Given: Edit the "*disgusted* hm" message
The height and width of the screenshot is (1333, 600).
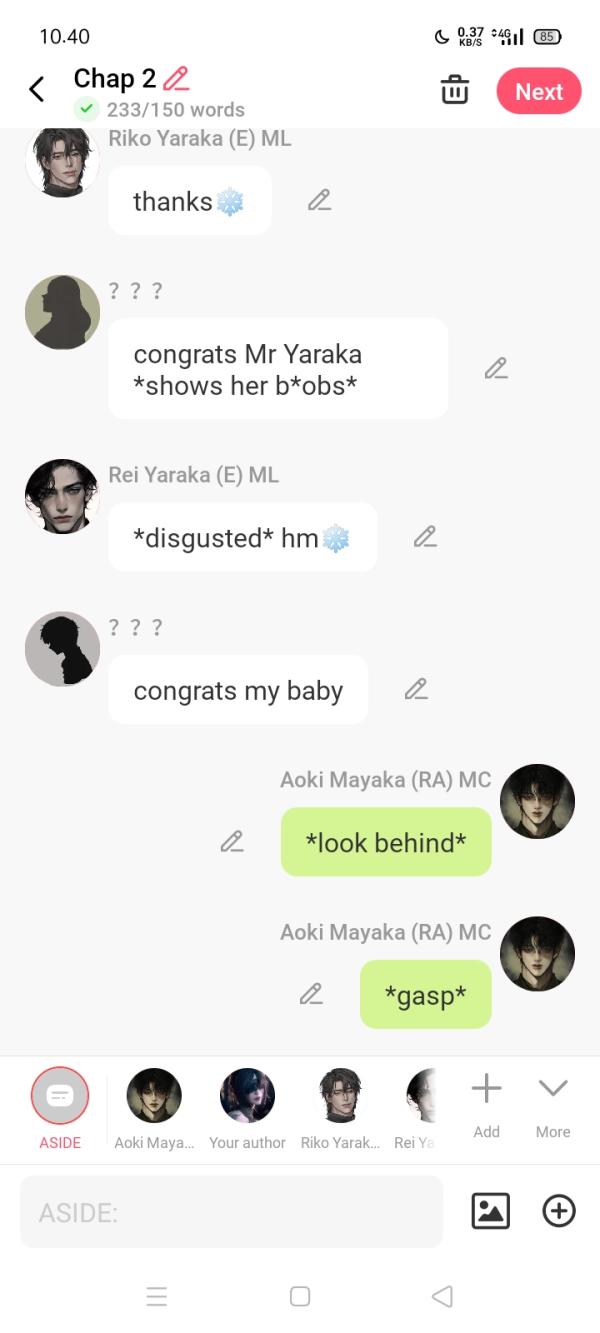Looking at the screenshot, I should (x=425, y=537).
